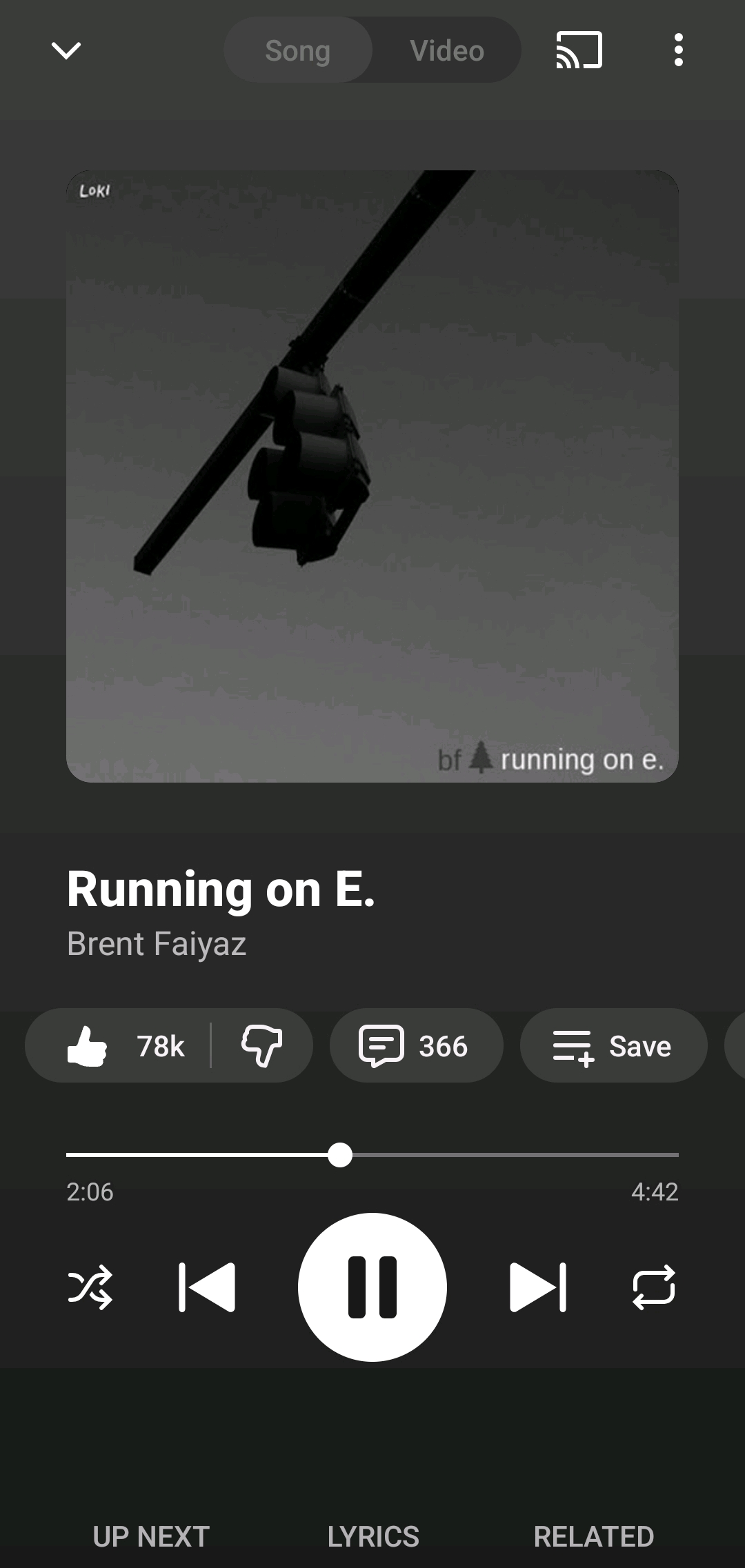This screenshot has height=1568, width=745.
Task: Skip to previous track
Action: [207, 1287]
